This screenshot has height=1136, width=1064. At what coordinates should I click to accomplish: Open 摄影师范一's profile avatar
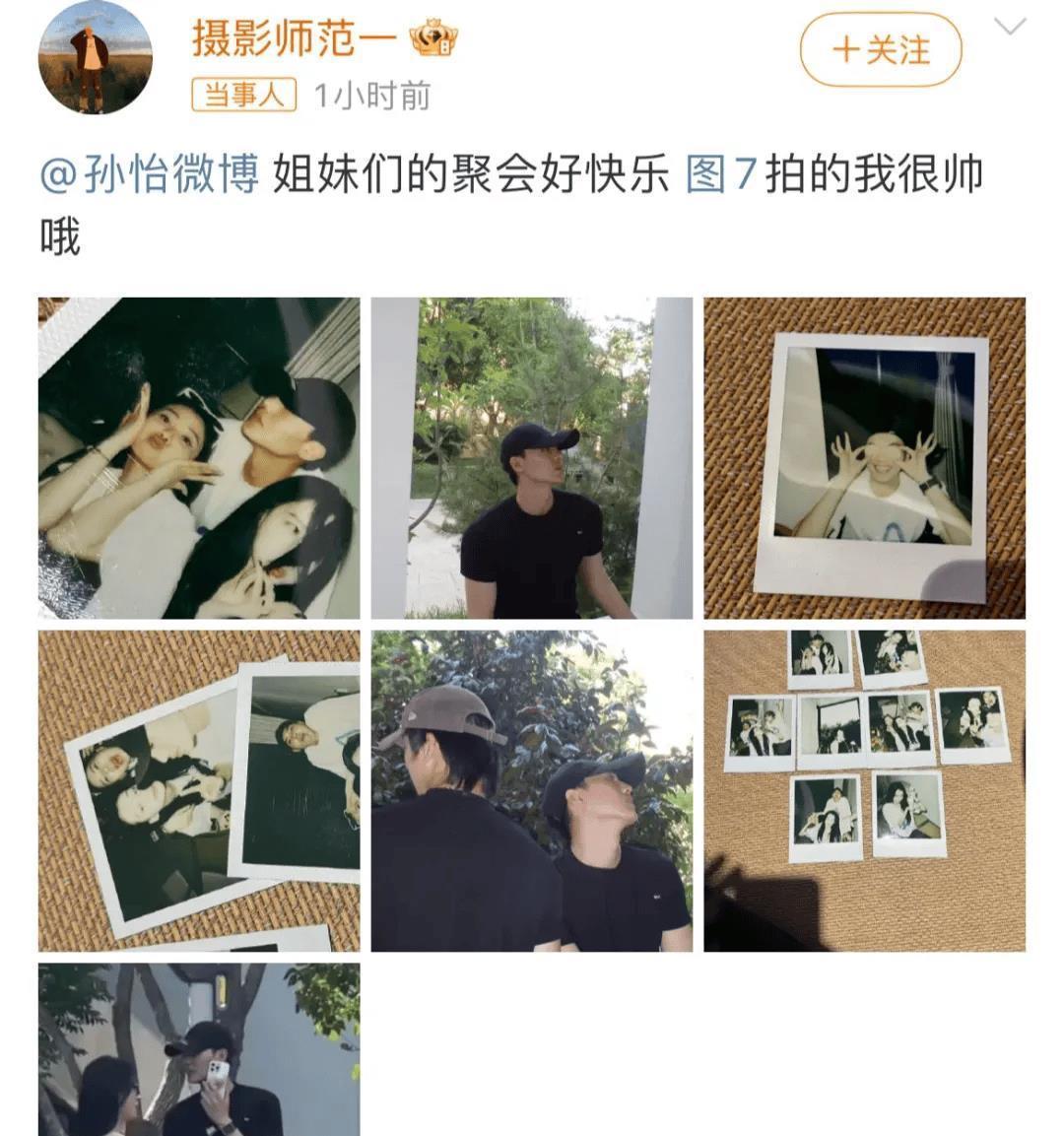(95, 57)
